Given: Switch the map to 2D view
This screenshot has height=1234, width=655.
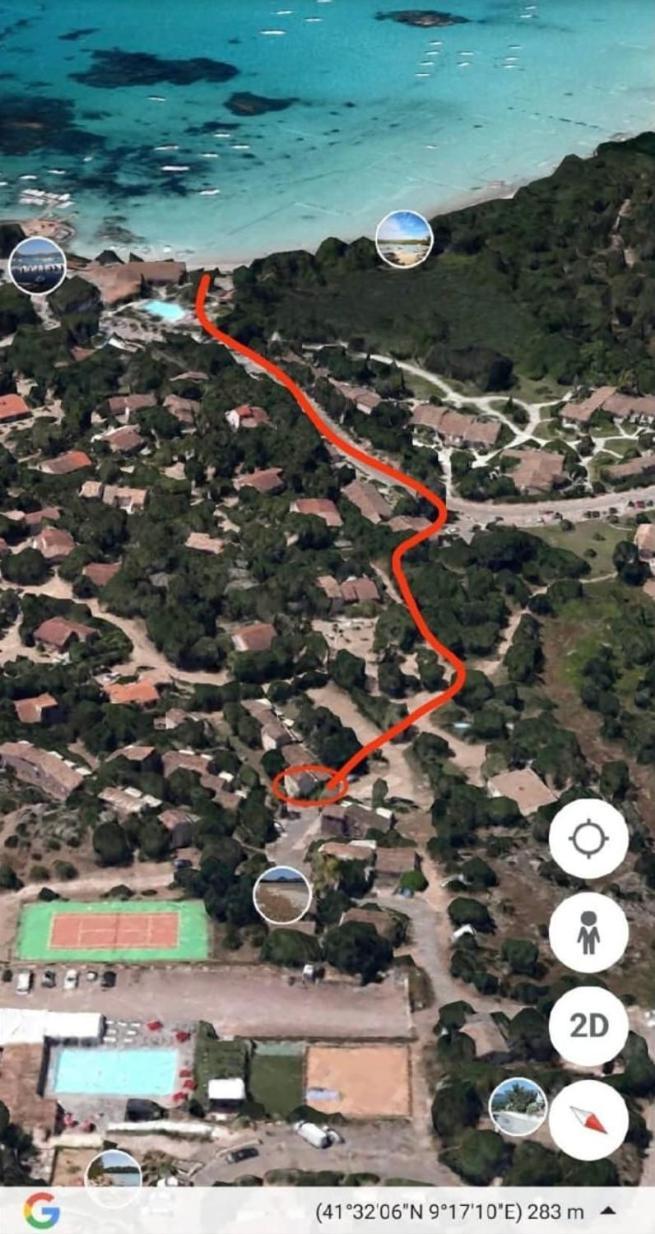Looking at the screenshot, I should click(589, 1027).
